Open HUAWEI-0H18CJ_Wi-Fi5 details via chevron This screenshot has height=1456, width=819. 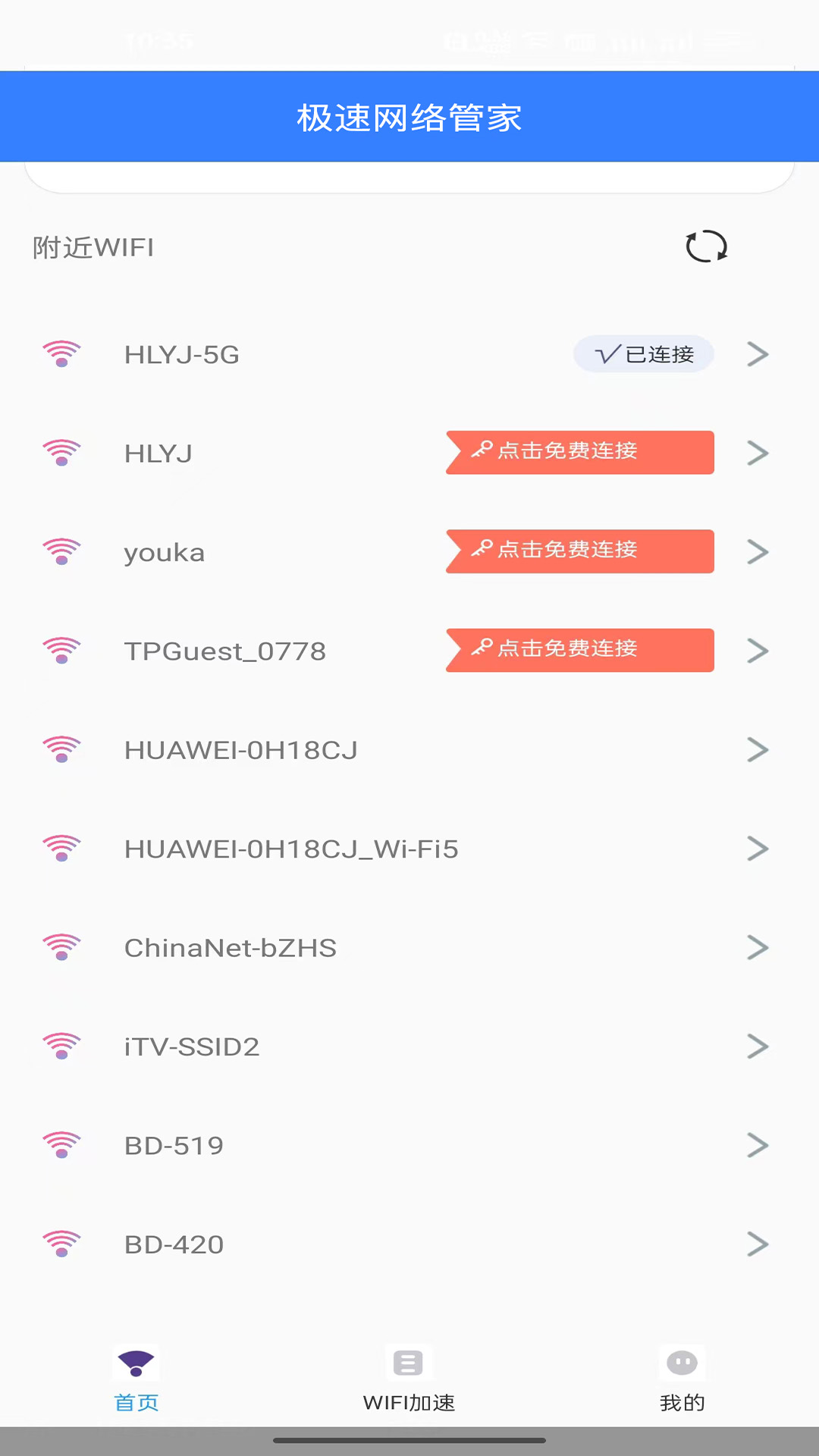758,848
